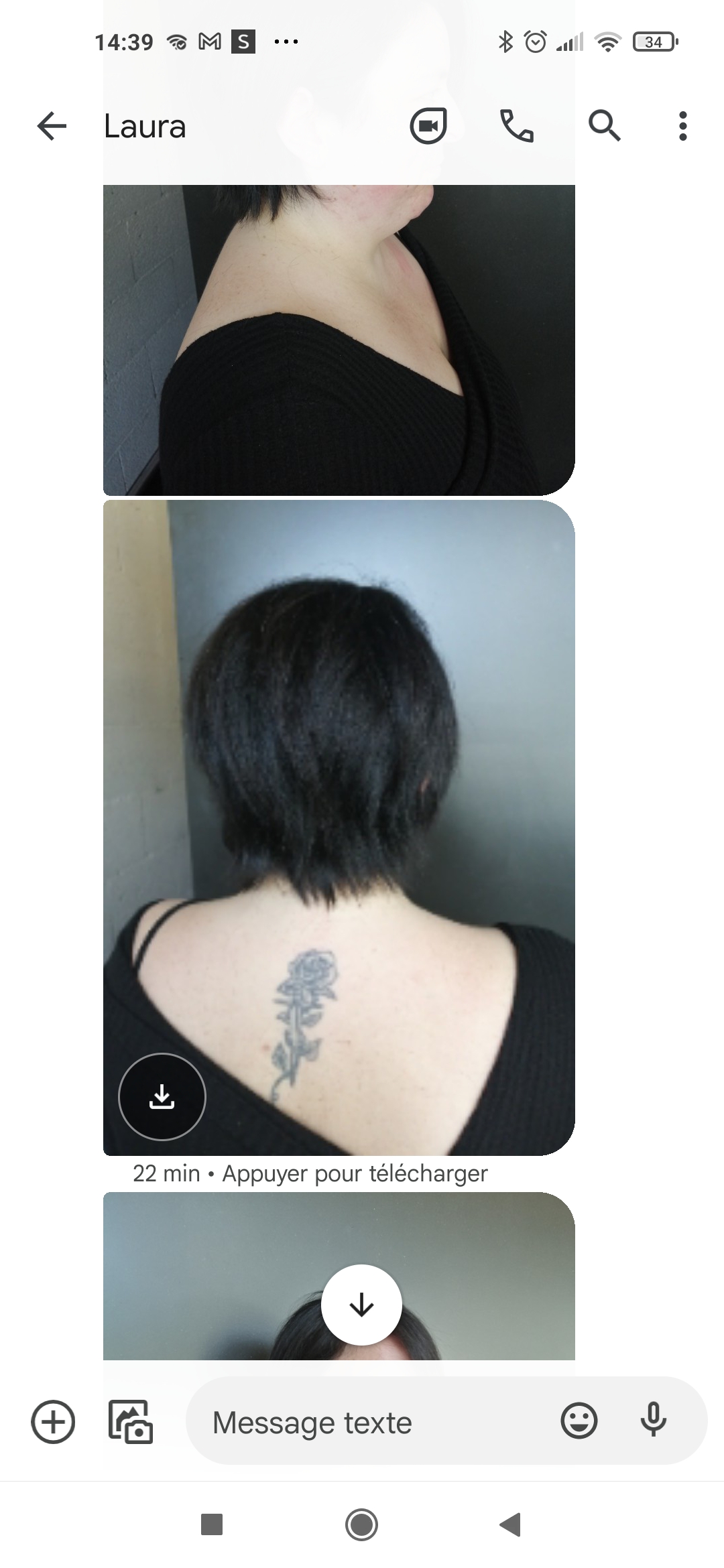The width and height of the screenshot is (724, 1568).
Task: Place a voice call to Laura
Action: pos(517,126)
